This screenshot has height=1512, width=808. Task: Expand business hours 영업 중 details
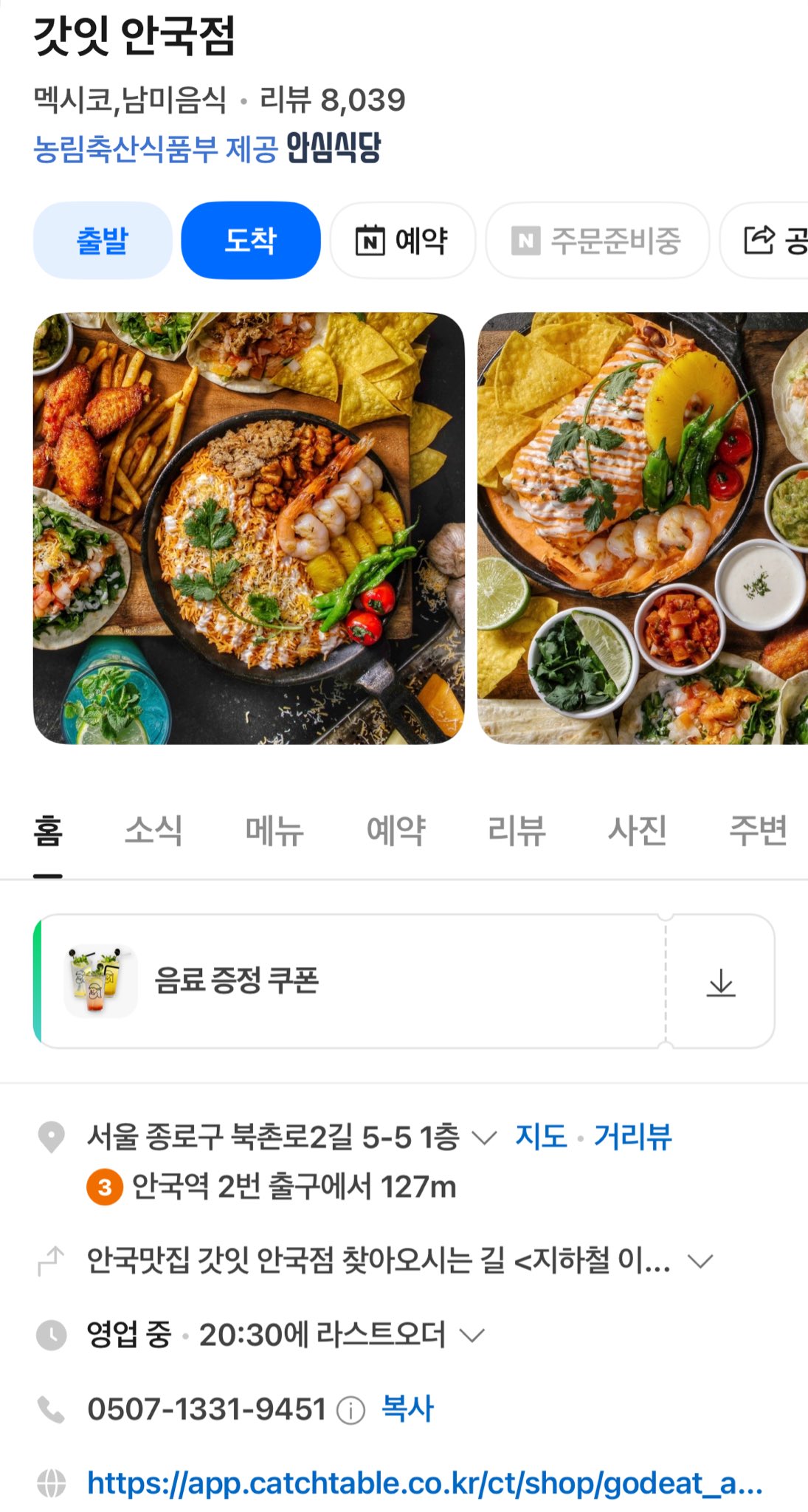(x=472, y=1335)
